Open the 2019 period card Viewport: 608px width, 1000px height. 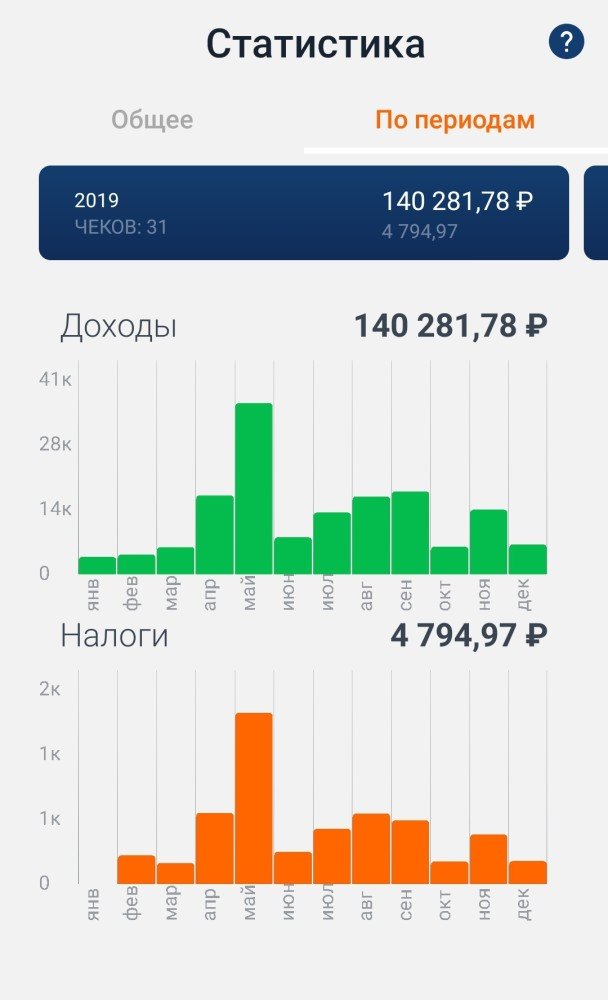click(x=303, y=213)
